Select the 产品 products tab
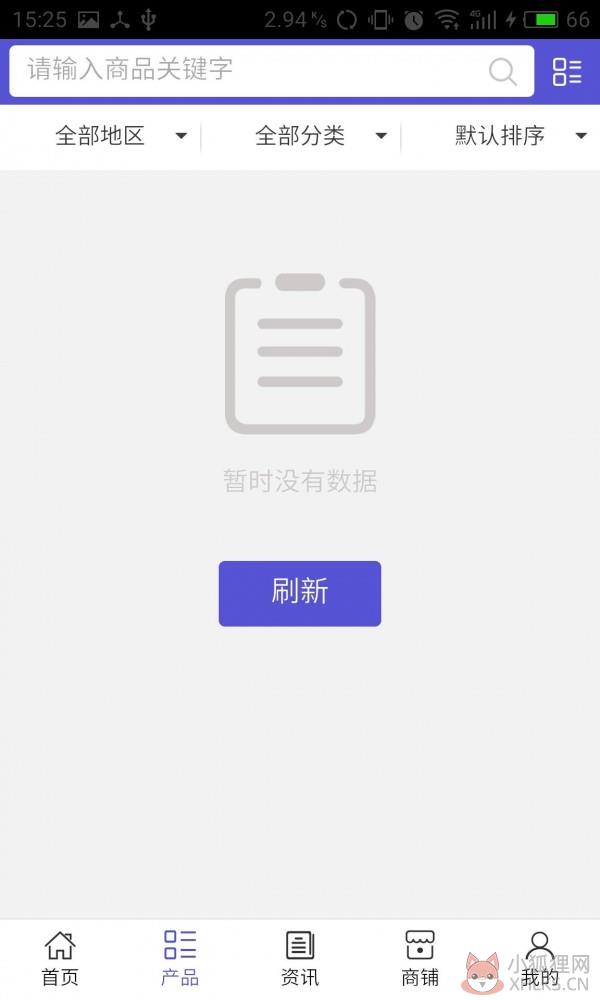This screenshot has height=1000, width=600. 180,959
